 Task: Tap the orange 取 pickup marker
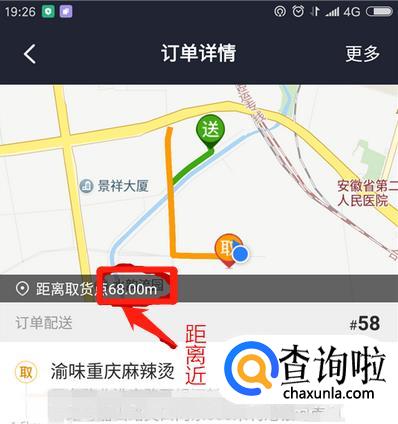[x=228, y=250]
